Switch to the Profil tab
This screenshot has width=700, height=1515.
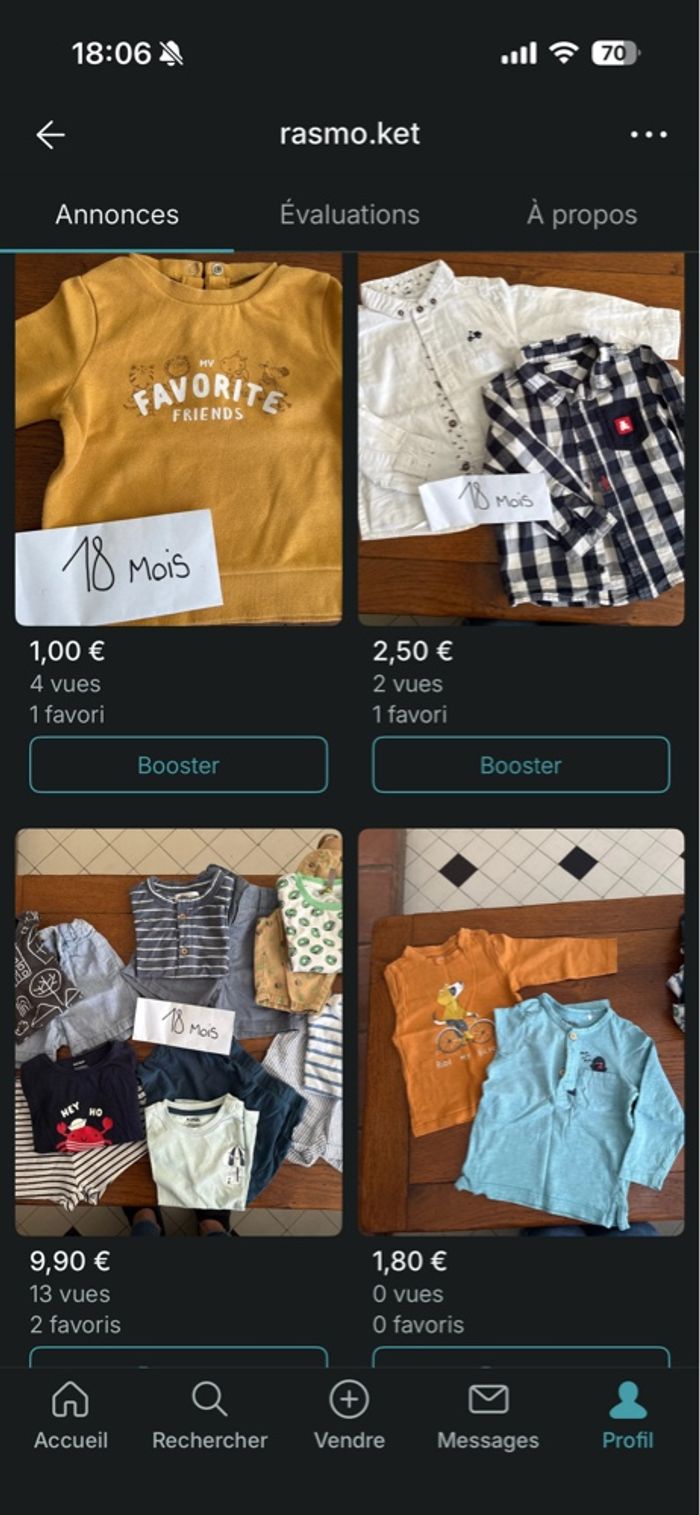628,1415
